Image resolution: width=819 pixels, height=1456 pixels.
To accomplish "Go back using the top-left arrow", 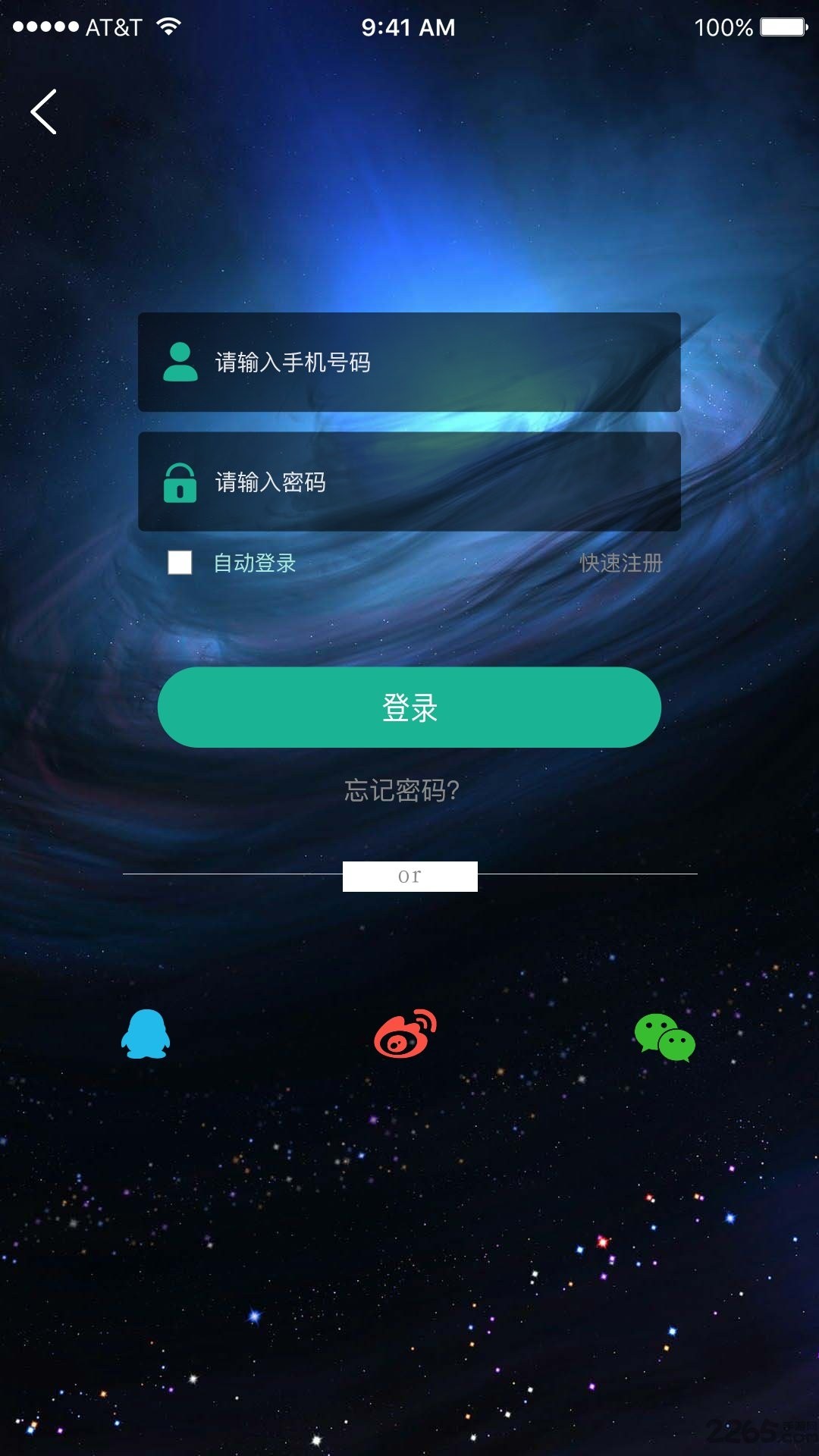I will coord(44,111).
